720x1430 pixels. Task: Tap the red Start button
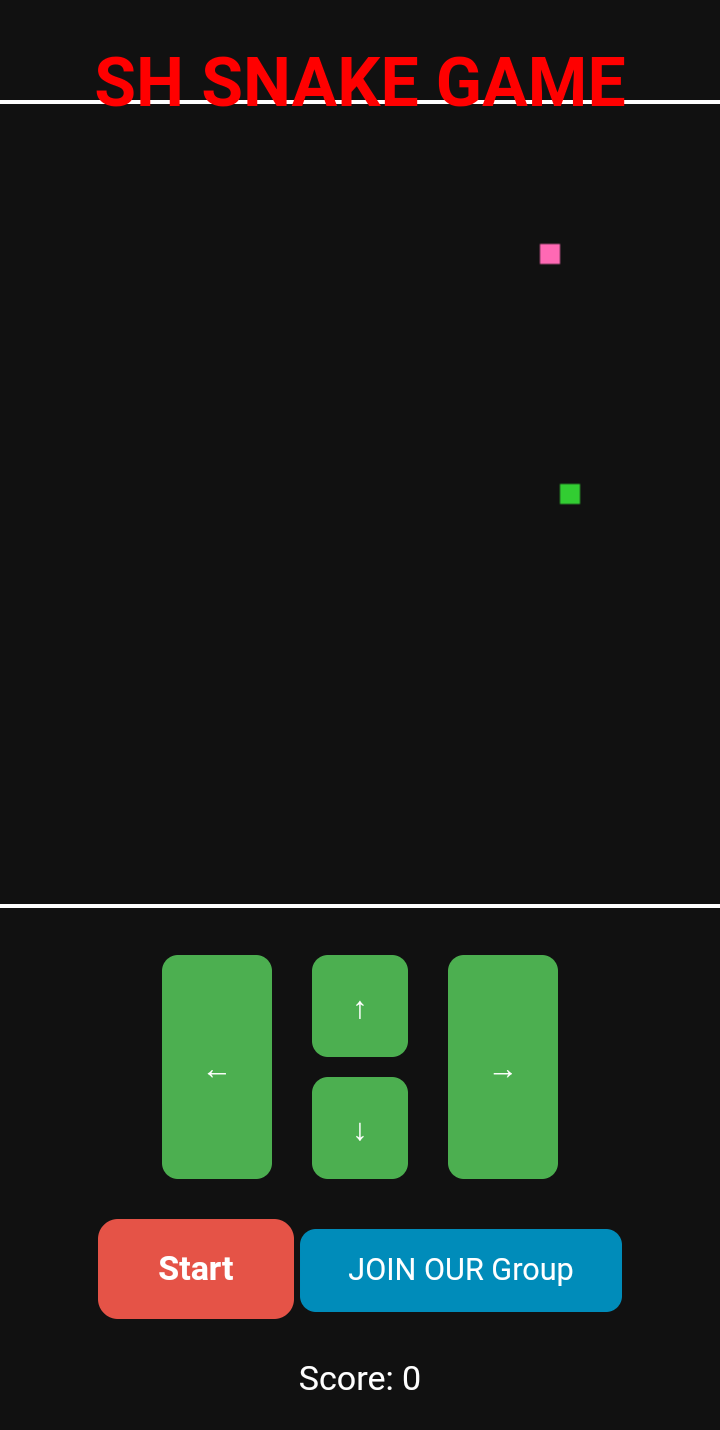coord(196,1269)
